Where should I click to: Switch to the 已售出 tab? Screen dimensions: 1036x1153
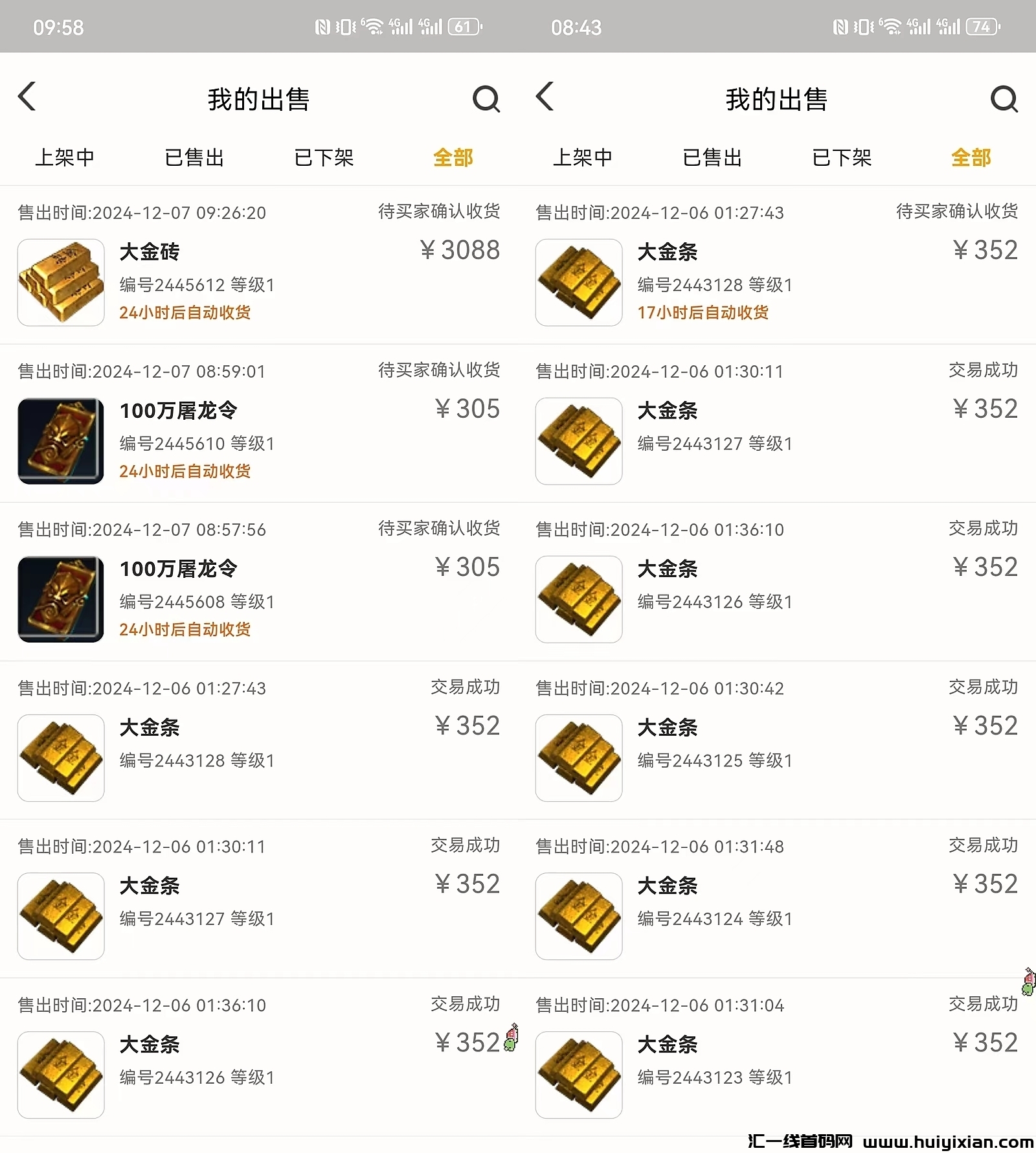(194, 157)
